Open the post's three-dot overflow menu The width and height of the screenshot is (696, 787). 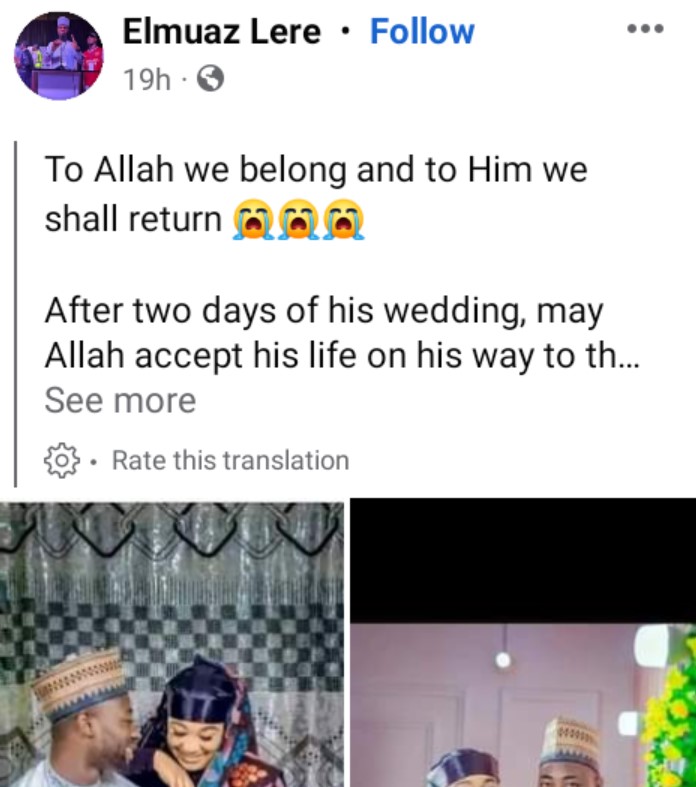point(644,29)
